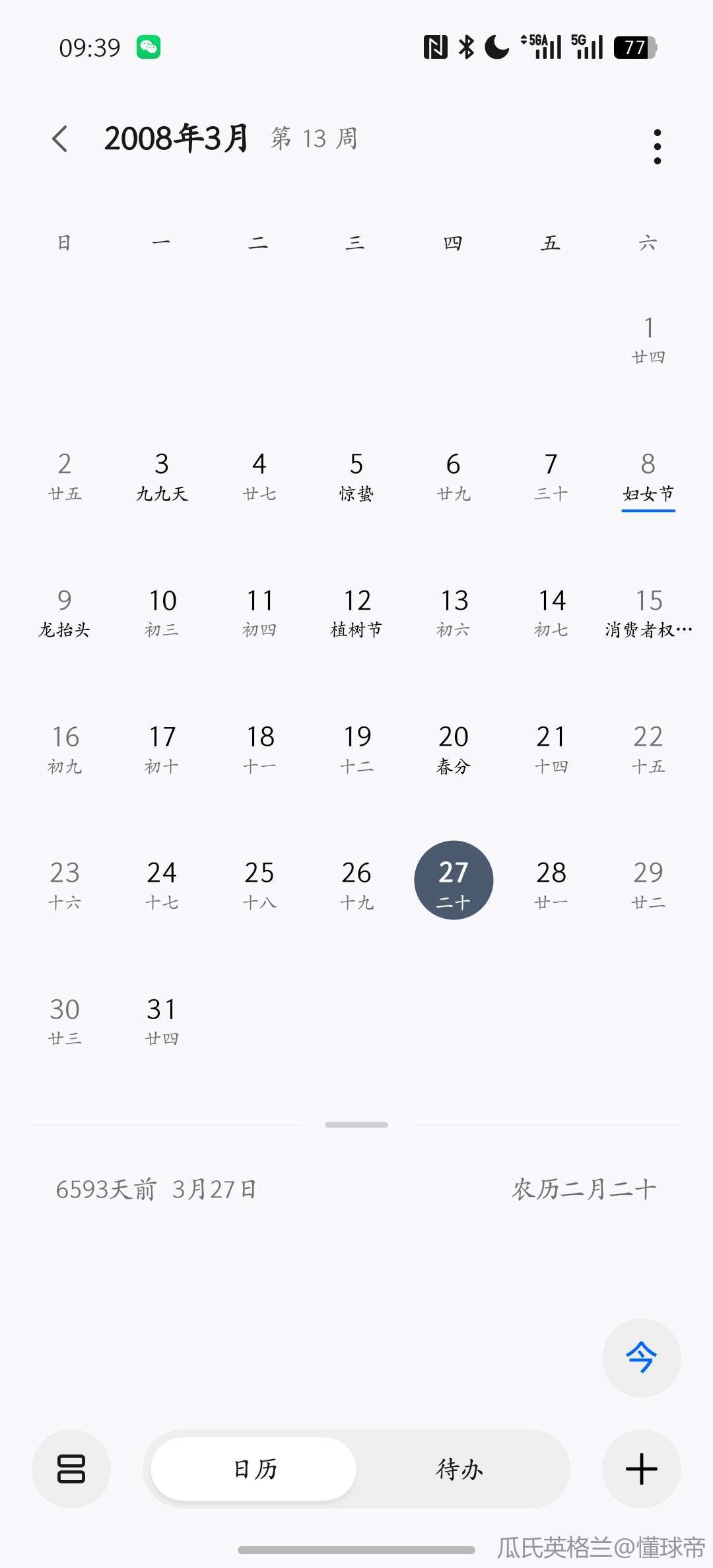This screenshot has height=1568, width=713.
Task: Tap March 5 惊蛰
Action: click(356, 477)
